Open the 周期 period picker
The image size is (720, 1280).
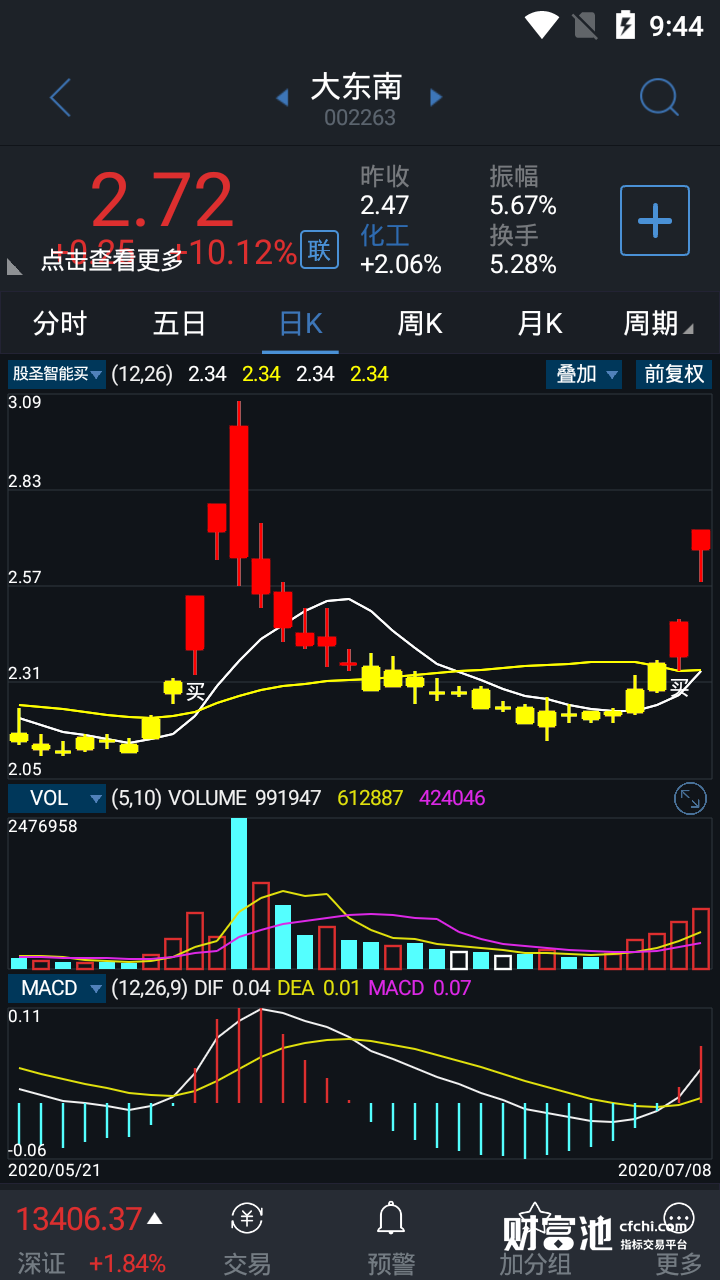[656, 324]
